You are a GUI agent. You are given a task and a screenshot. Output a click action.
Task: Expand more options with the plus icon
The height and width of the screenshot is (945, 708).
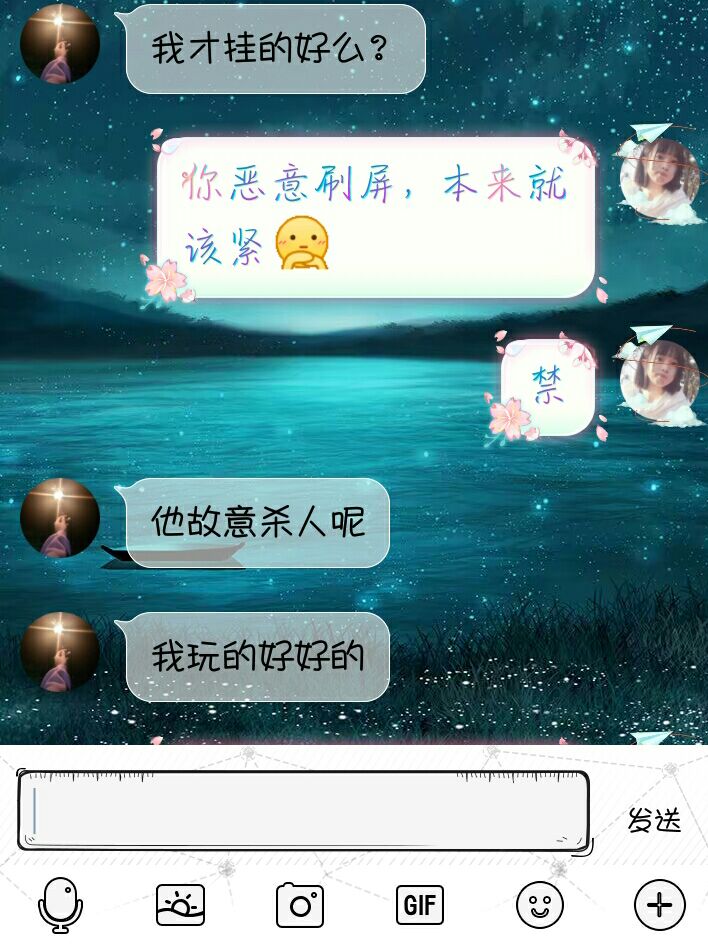(x=659, y=905)
